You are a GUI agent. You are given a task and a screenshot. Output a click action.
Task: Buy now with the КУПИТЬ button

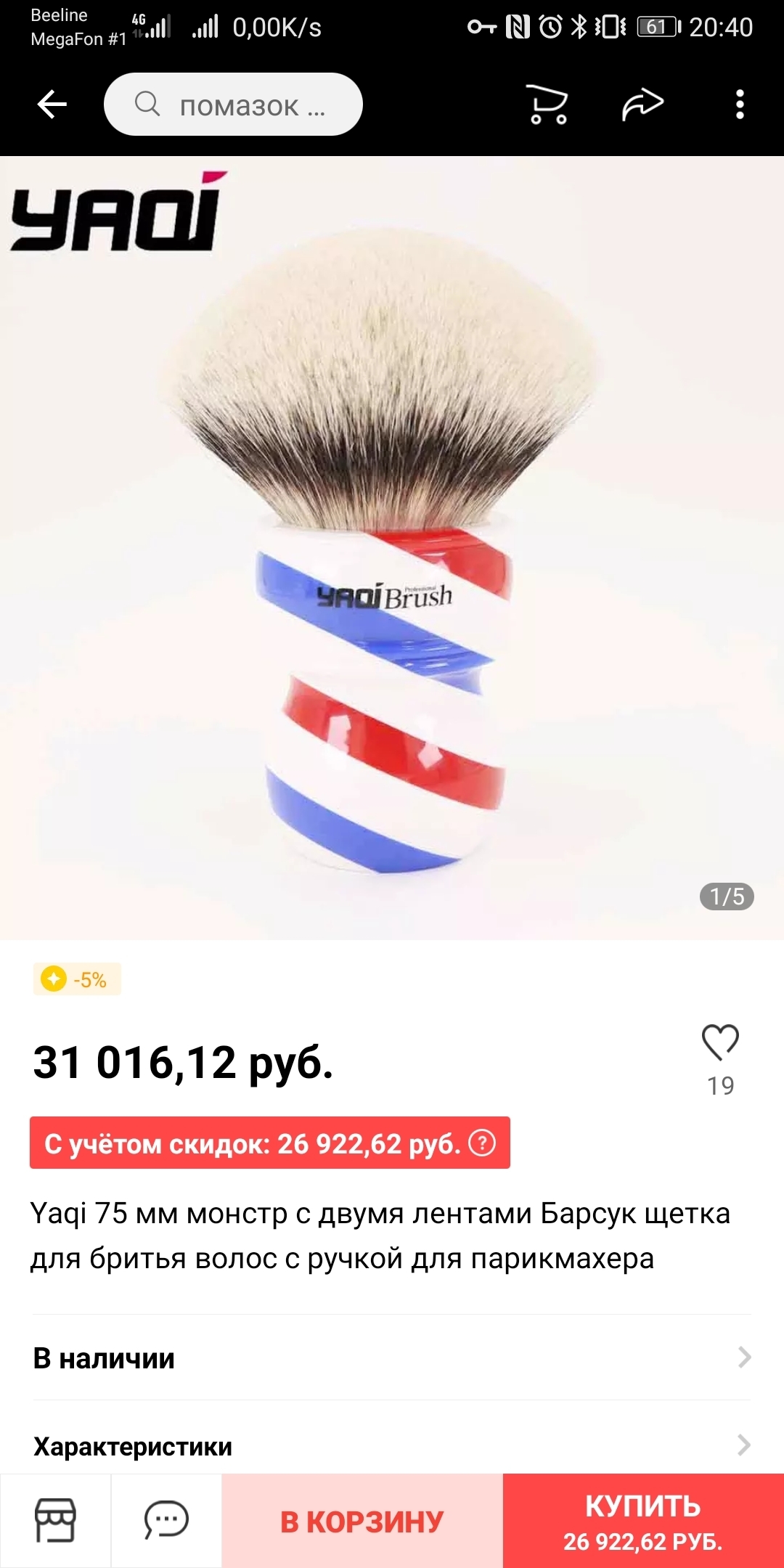click(x=643, y=1521)
